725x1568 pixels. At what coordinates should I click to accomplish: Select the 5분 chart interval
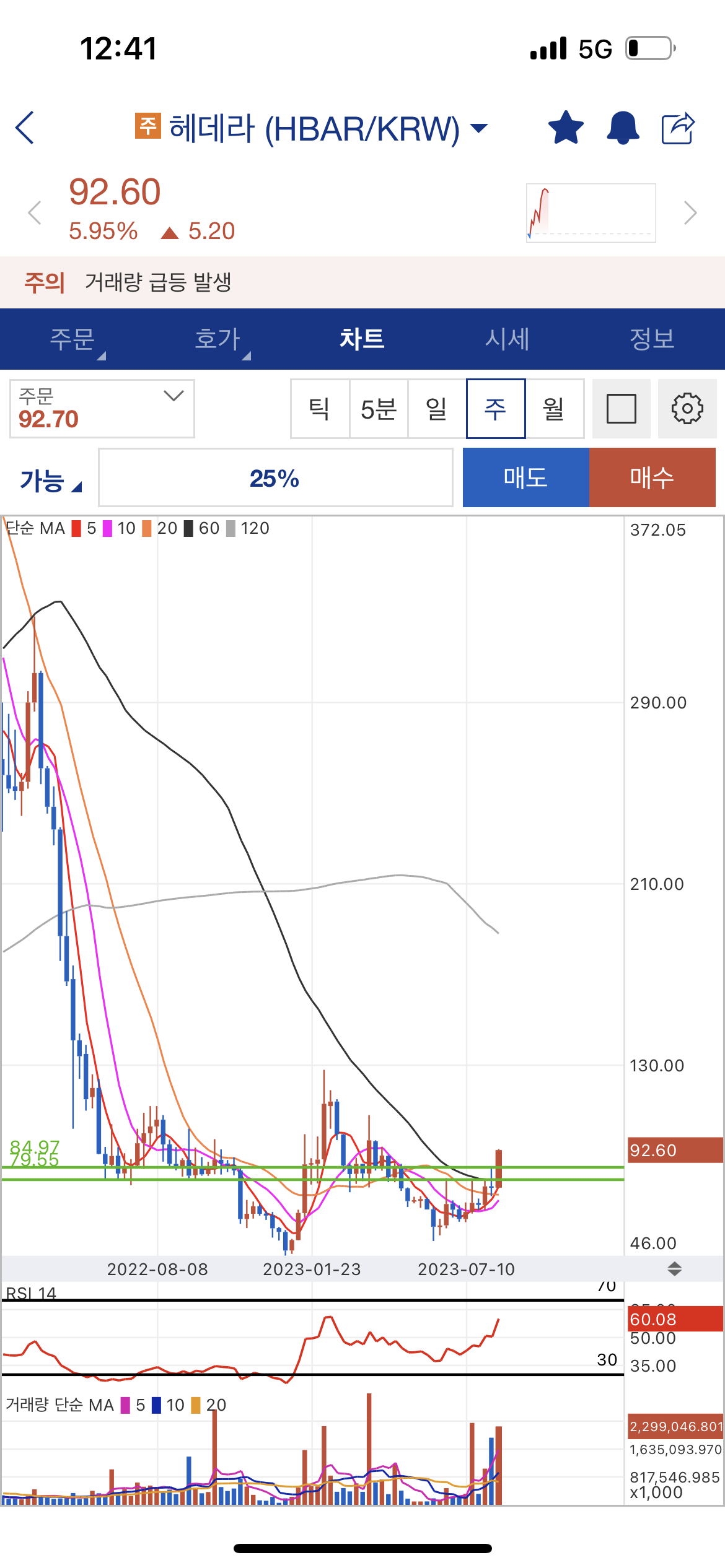[379, 409]
